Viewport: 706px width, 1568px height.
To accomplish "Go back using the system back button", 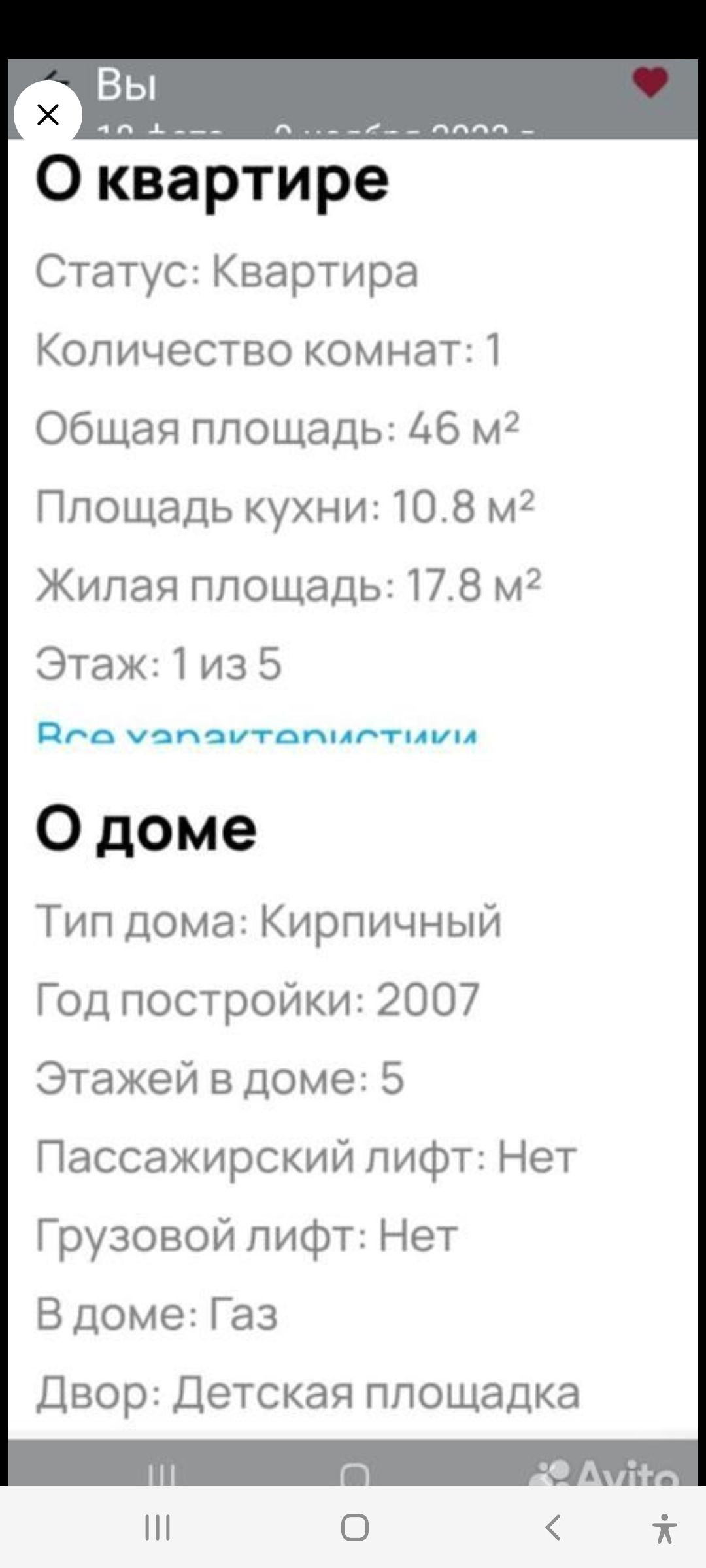I will pyautogui.click(x=552, y=1527).
